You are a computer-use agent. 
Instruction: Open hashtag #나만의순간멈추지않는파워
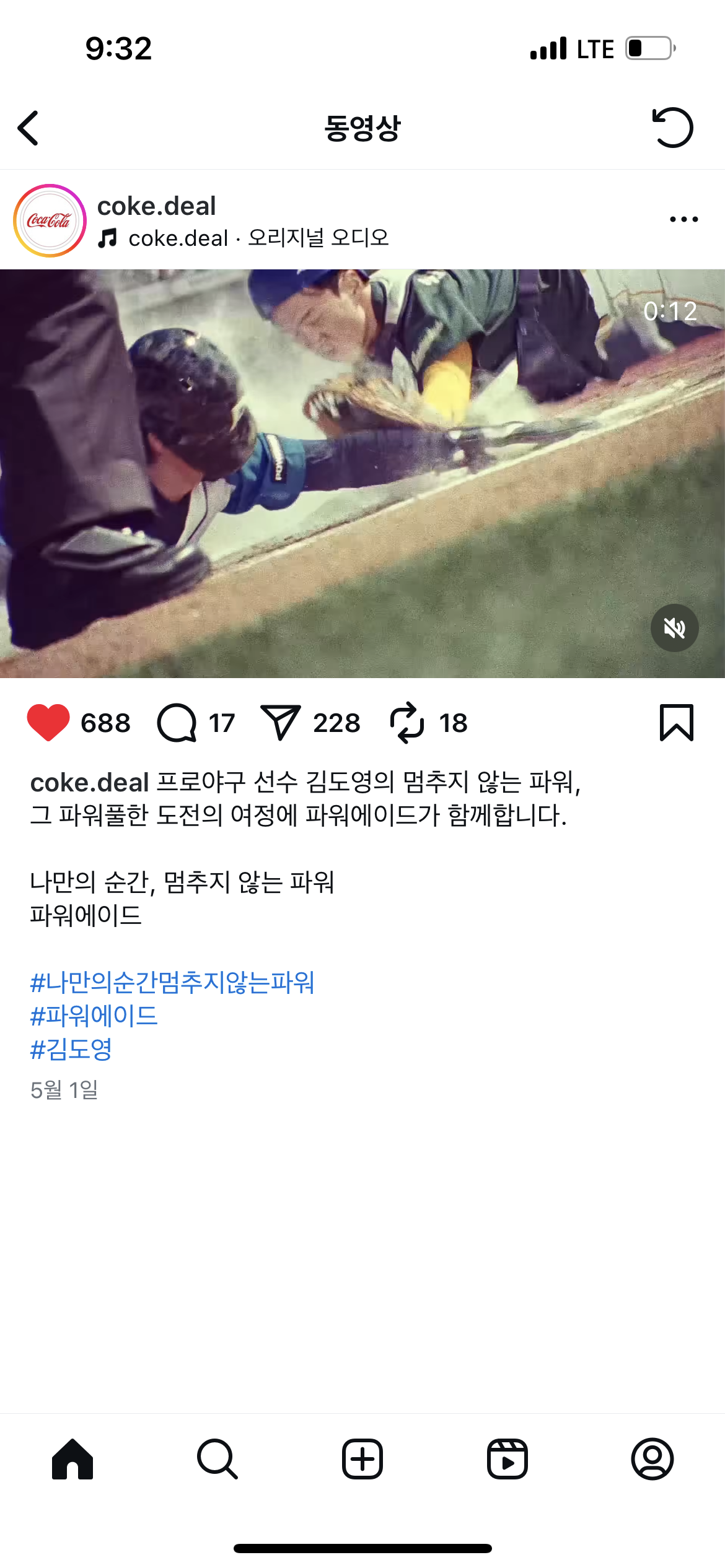(172, 983)
